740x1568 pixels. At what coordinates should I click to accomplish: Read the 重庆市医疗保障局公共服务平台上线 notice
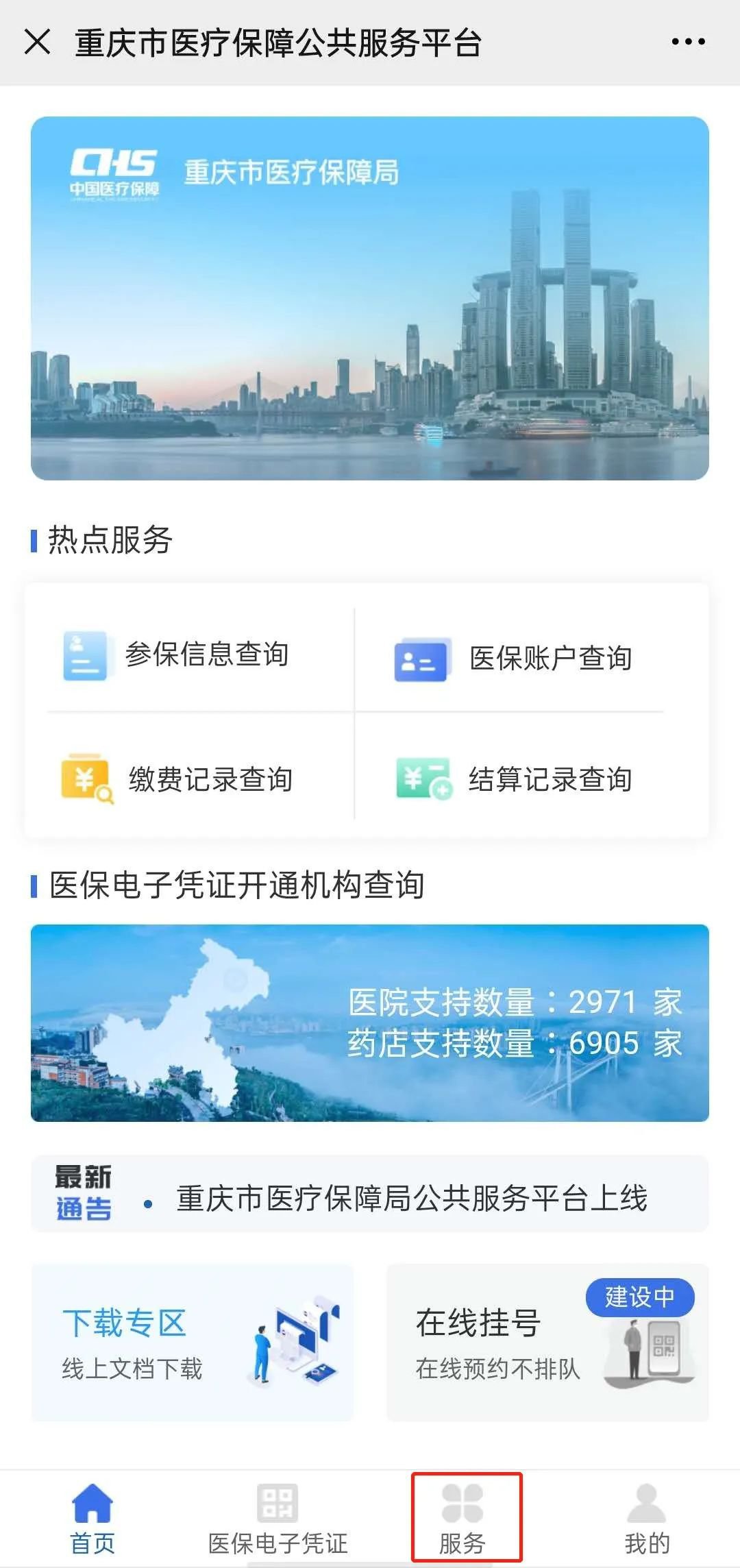pyautogui.click(x=411, y=1198)
